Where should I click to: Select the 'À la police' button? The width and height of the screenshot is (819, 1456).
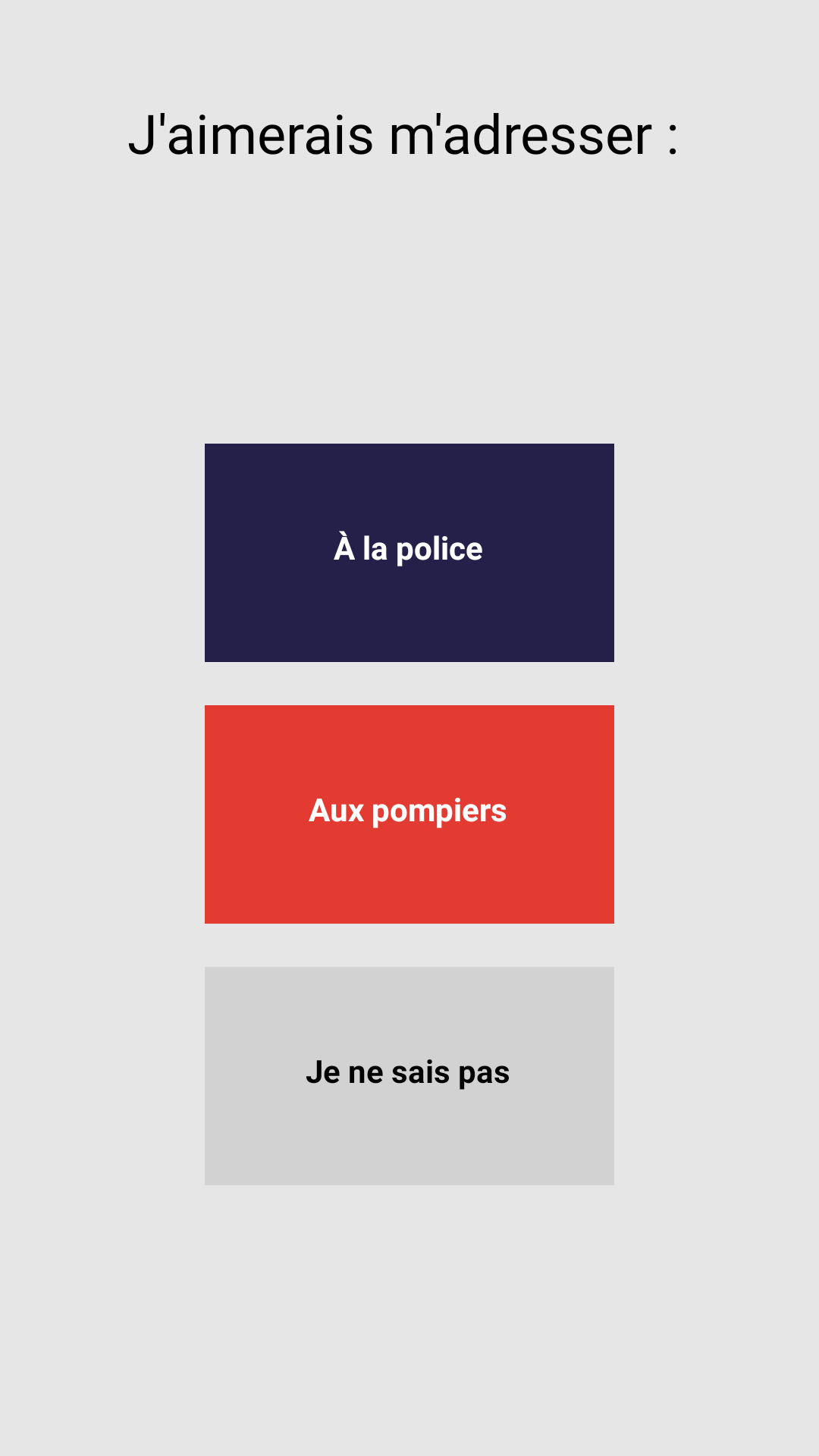tap(409, 553)
